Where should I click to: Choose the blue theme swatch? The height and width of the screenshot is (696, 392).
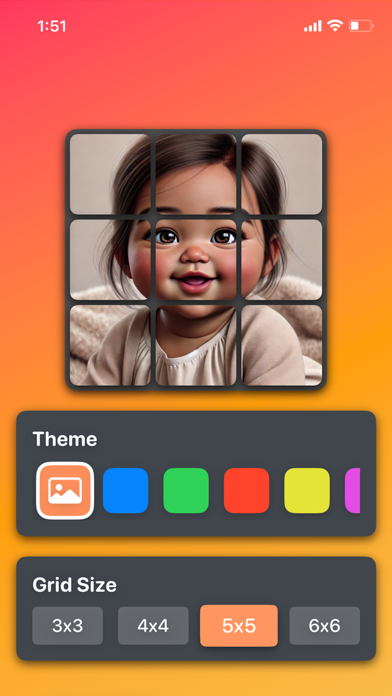tap(126, 490)
